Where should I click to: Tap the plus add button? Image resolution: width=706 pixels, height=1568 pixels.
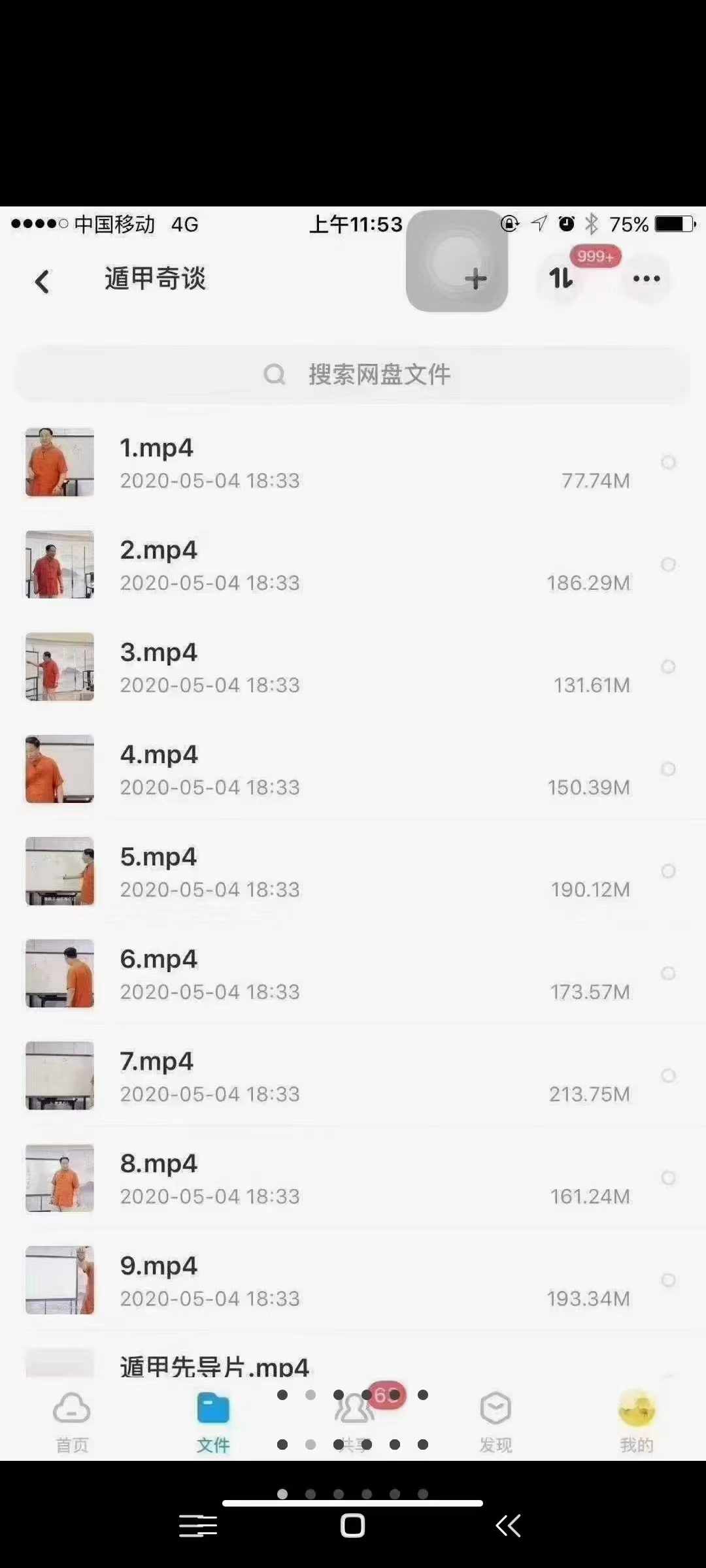476,279
